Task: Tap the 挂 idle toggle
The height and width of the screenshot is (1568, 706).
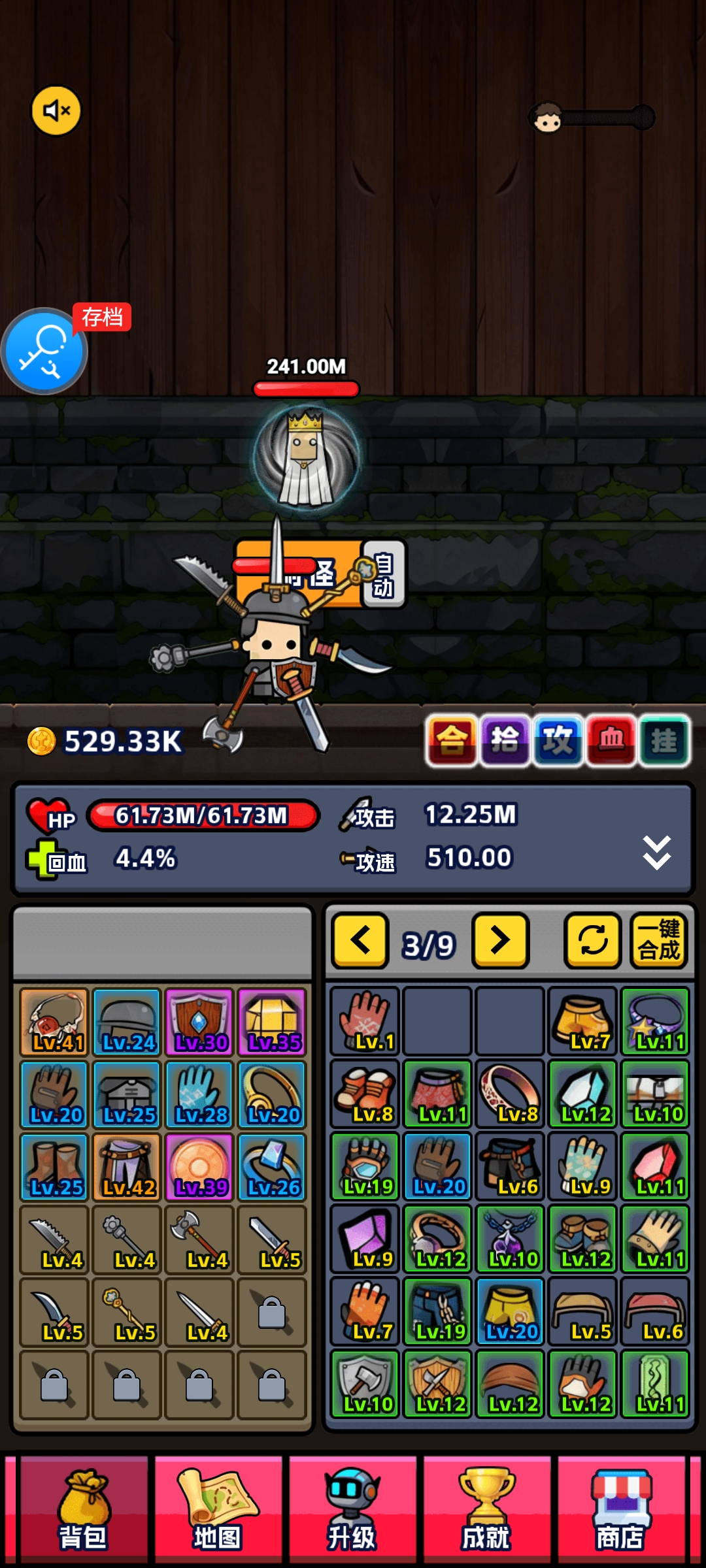Action: pyautogui.click(x=664, y=740)
